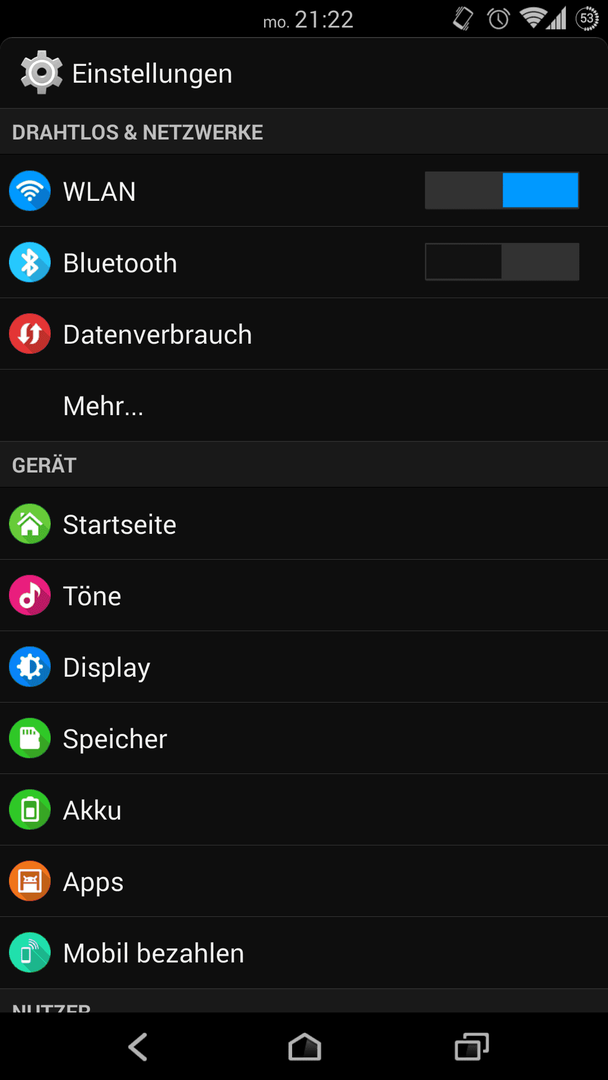Open Display settings
The image size is (608, 1080).
(304, 667)
